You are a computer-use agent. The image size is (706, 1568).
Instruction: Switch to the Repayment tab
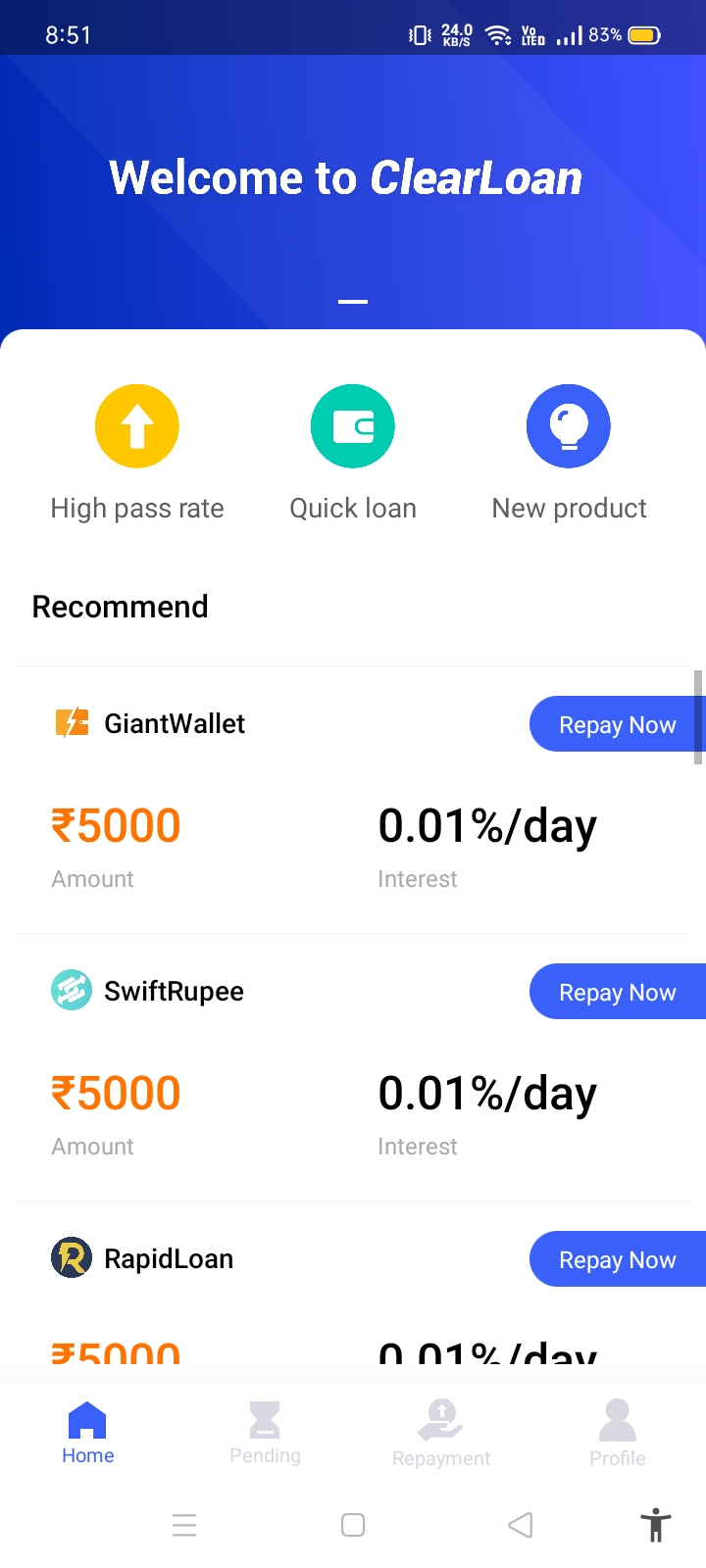[x=441, y=1432]
